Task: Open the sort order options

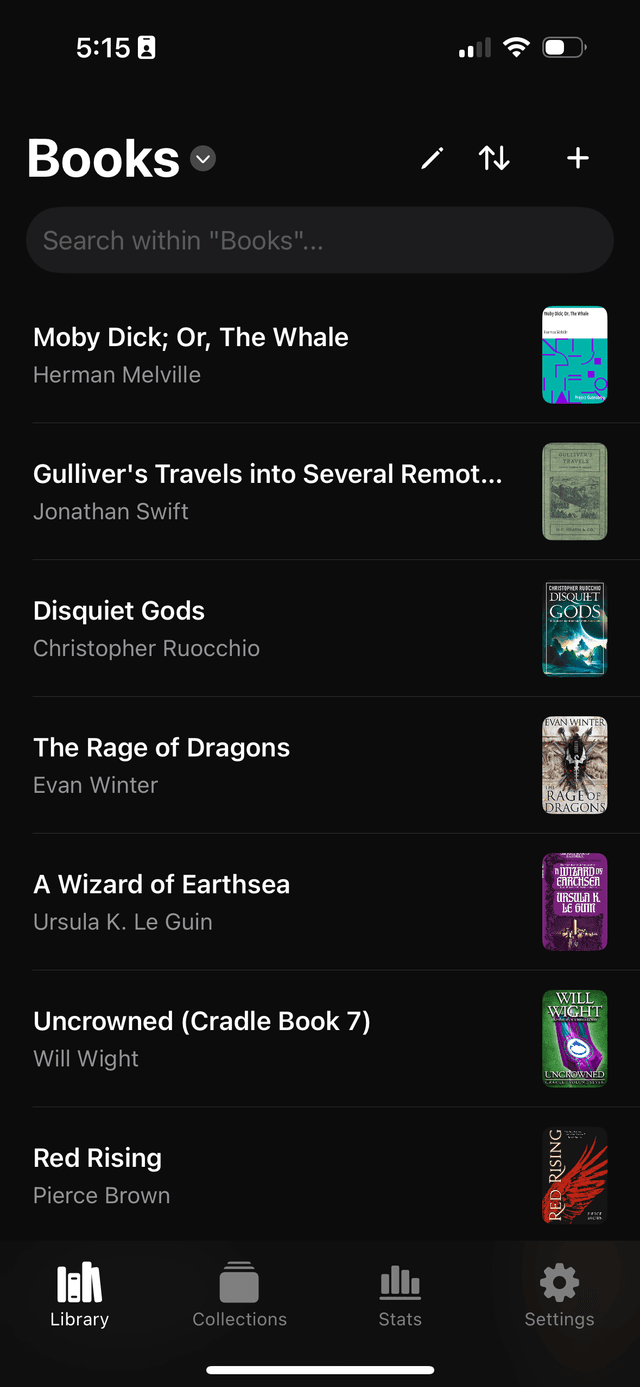Action: tap(494, 158)
